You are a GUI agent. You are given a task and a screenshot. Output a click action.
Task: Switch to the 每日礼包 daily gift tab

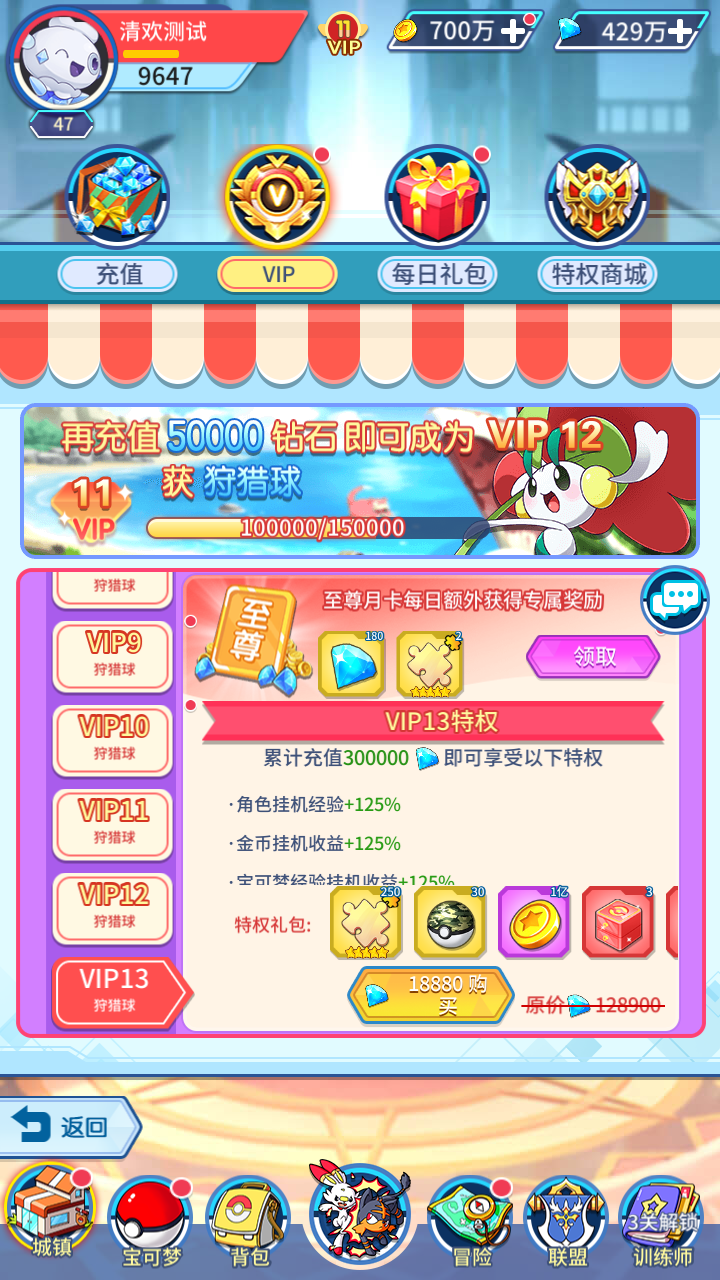click(x=438, y=274)
